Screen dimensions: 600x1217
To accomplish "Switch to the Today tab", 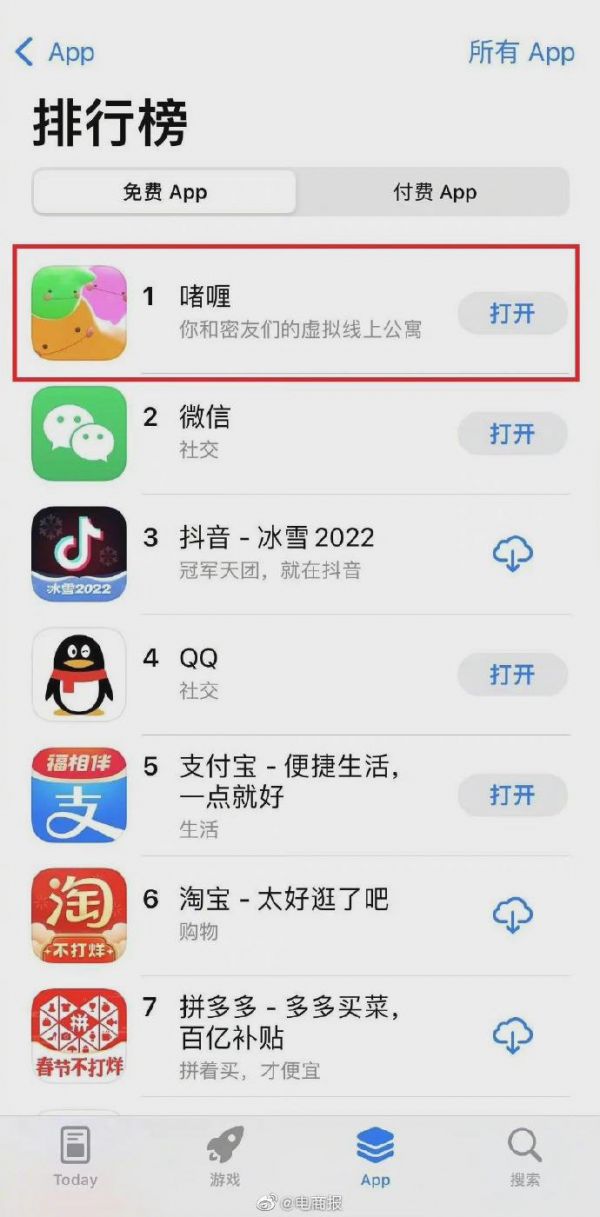I will point(75,1156).
